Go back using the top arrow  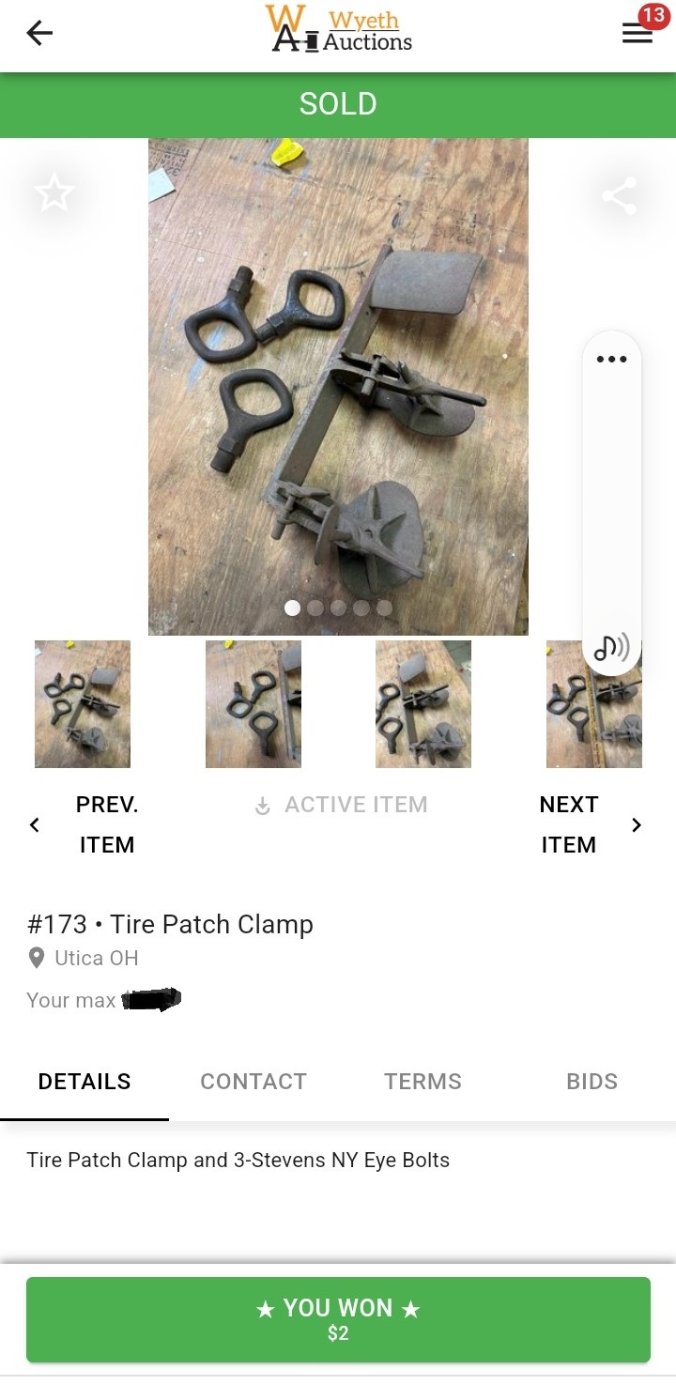pyautogui.click(x=39, y=33)
